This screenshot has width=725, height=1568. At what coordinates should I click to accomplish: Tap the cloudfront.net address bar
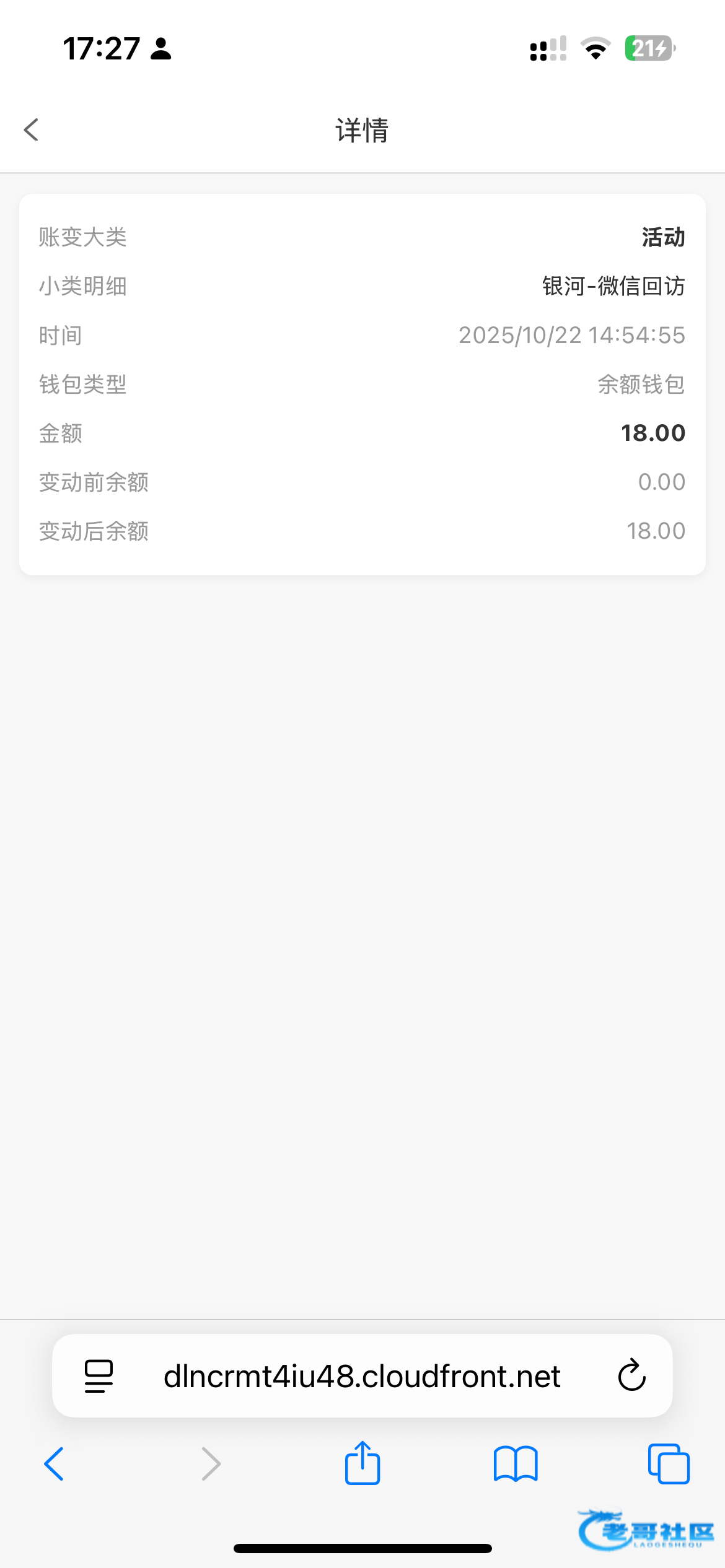click(362, 1376)
